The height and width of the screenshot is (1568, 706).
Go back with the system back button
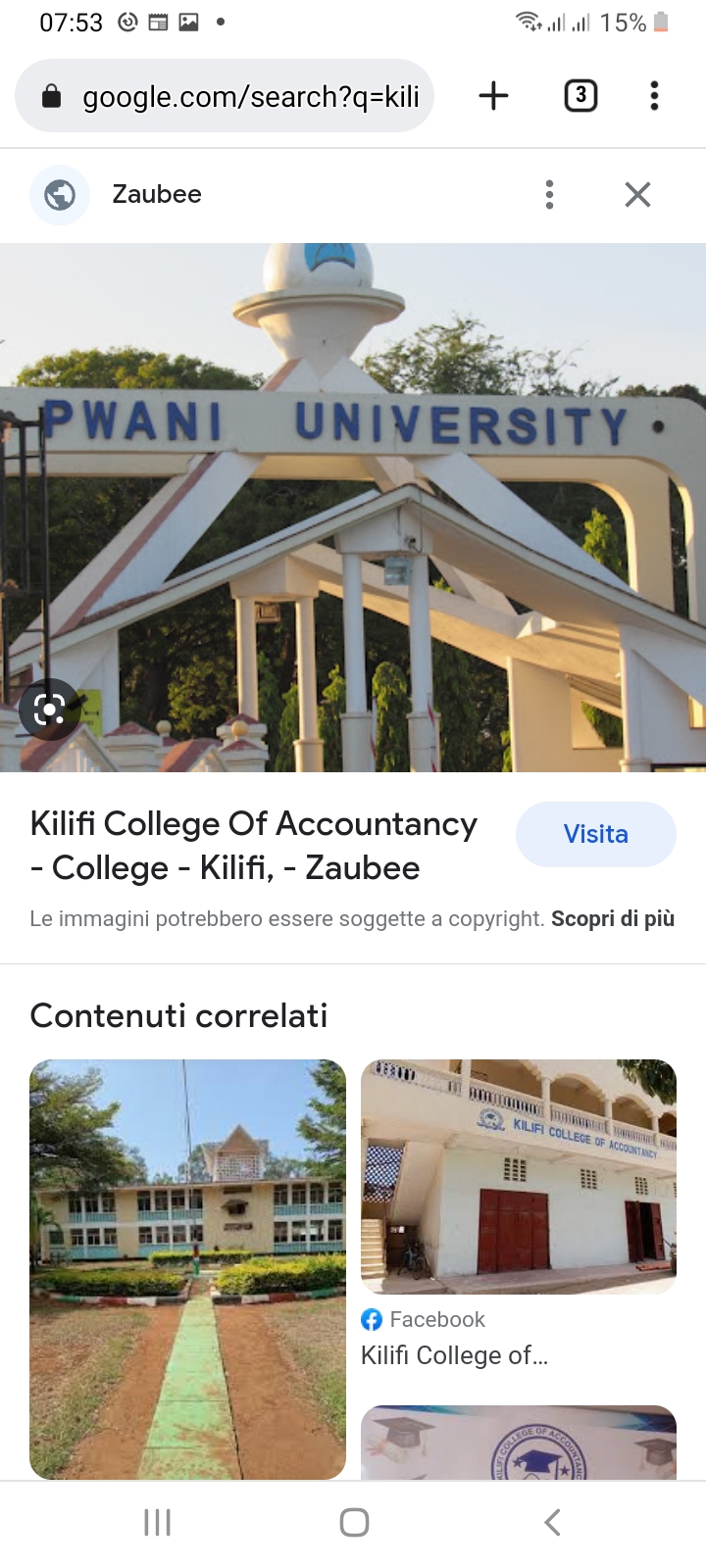(552, 1522)
